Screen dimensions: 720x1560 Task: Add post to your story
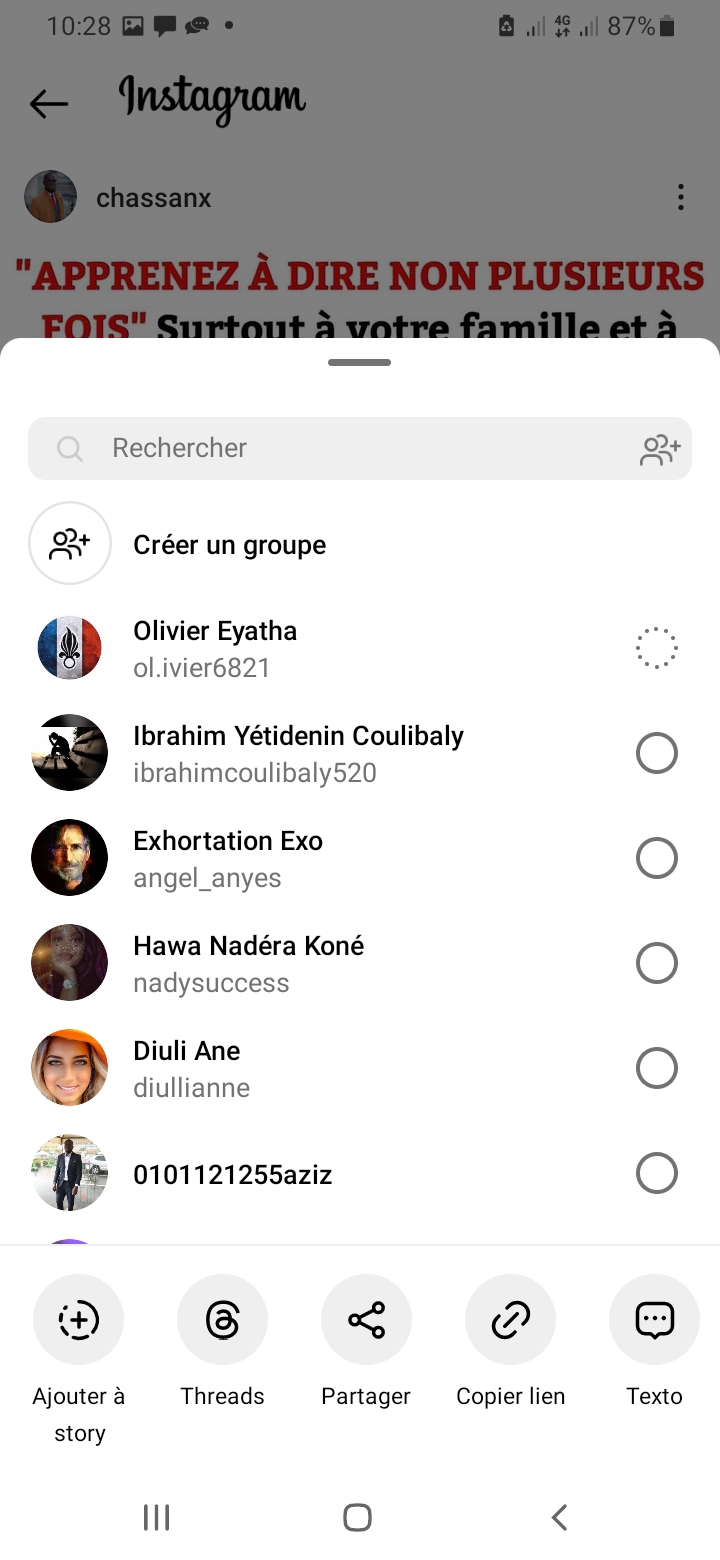pyautogui.click(x=79, y=1320)
